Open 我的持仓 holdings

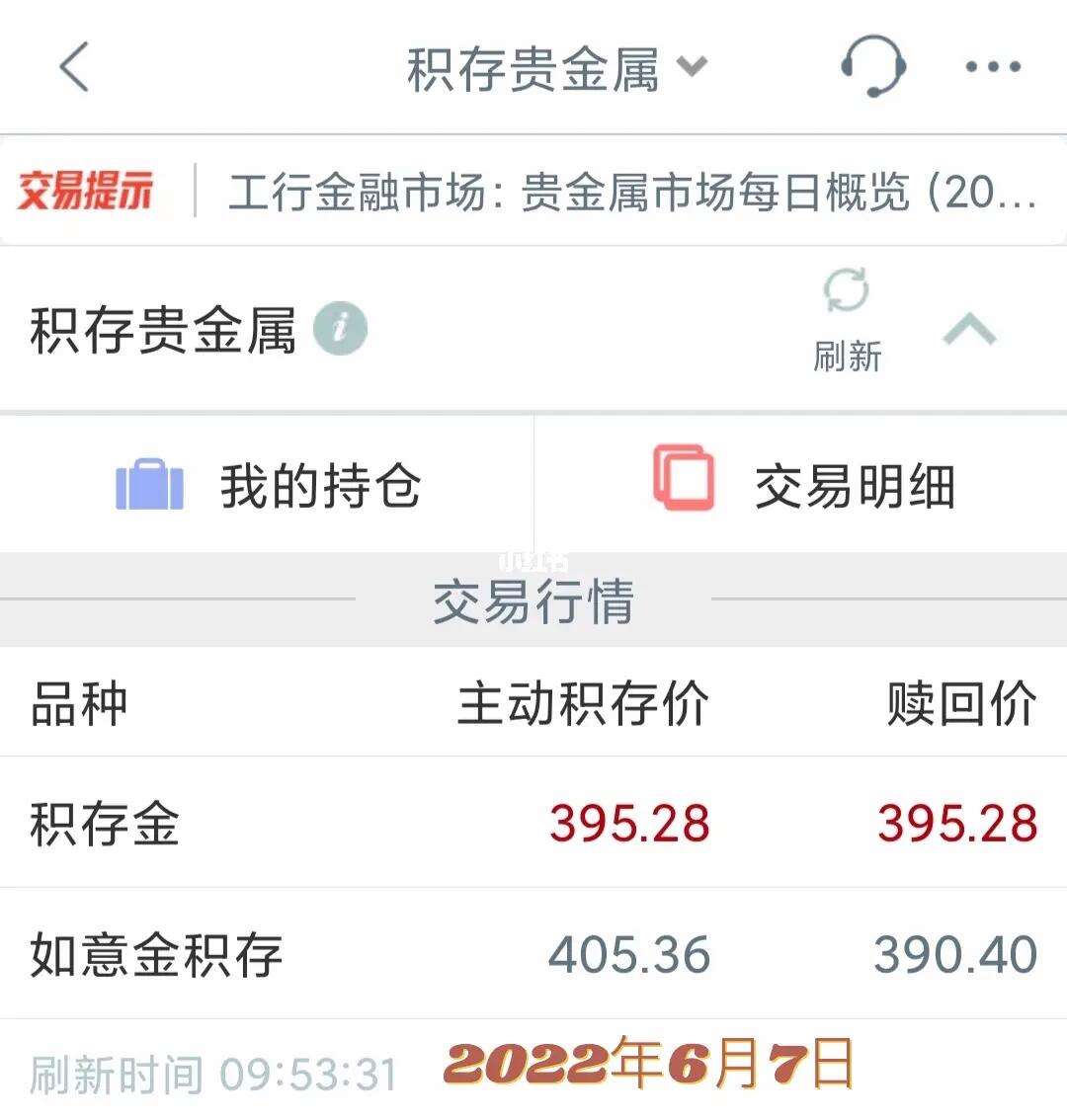[267, 486]
